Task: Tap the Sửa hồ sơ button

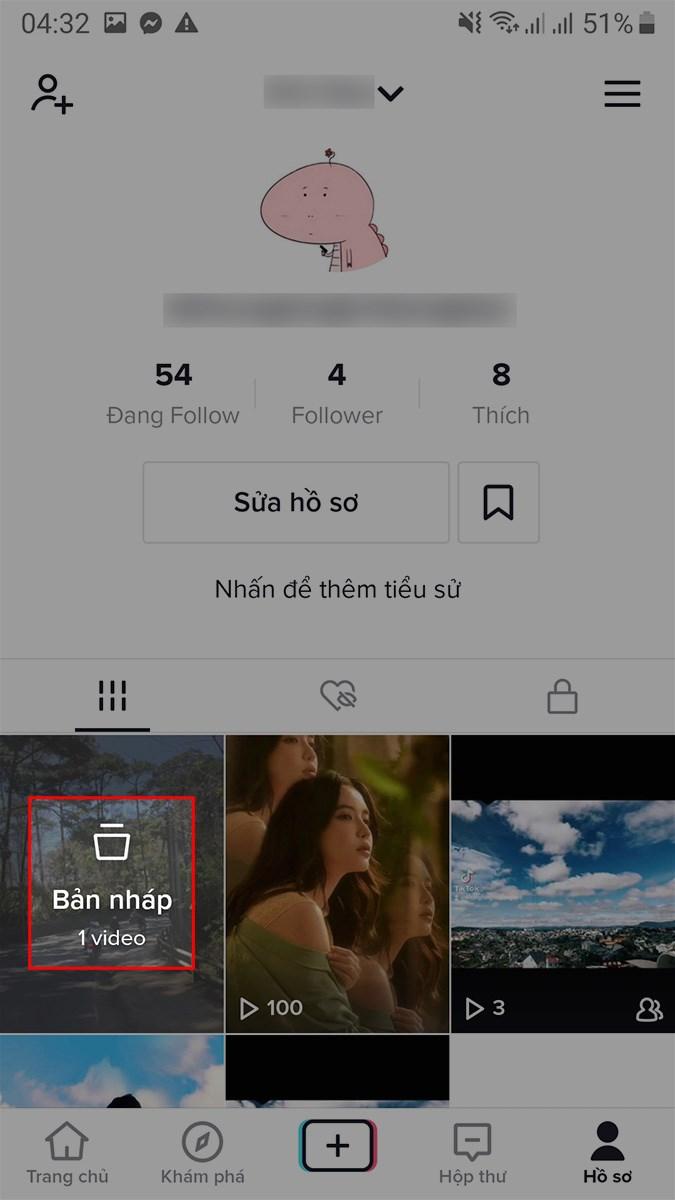Action: coord(296,502)
